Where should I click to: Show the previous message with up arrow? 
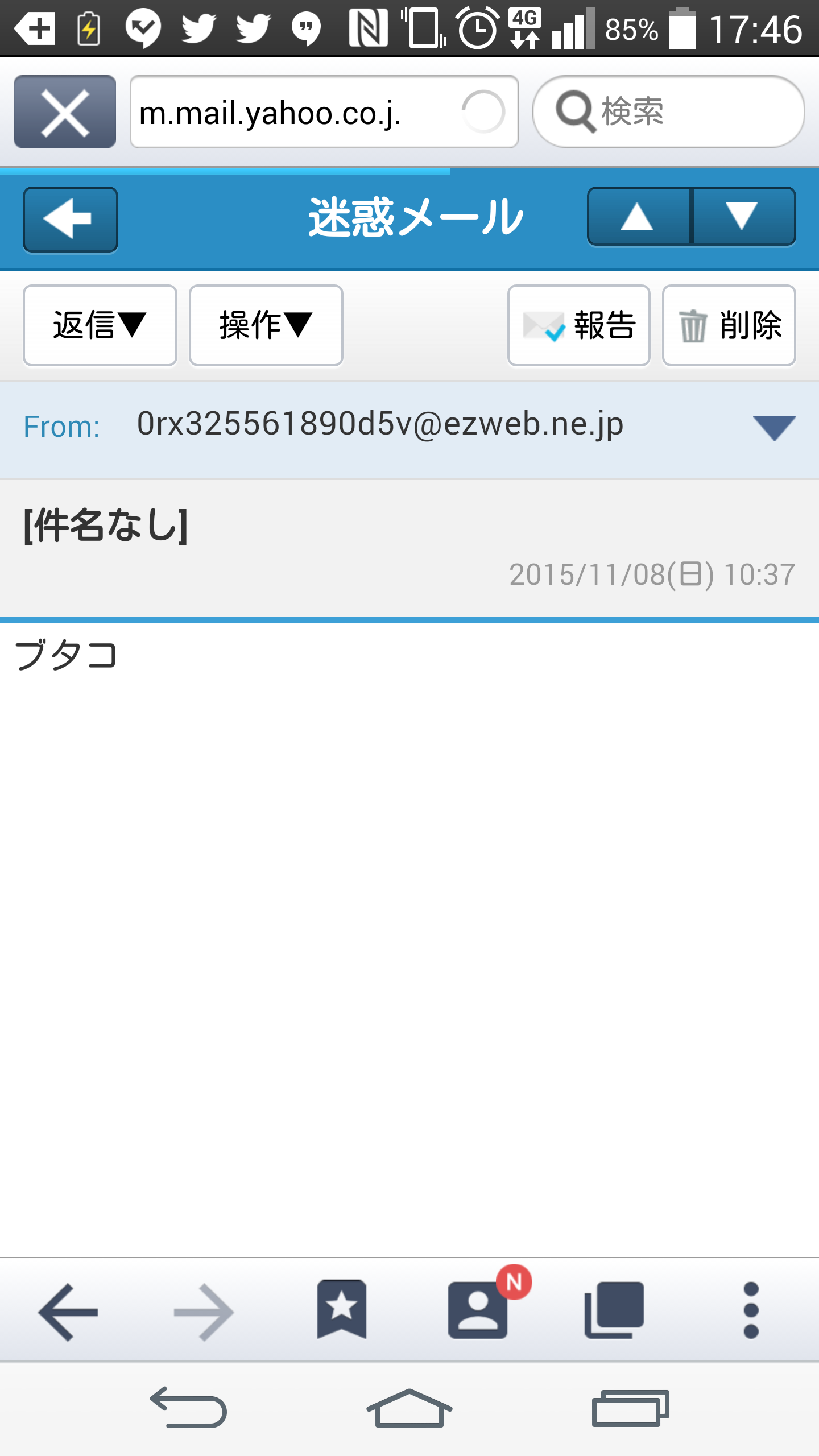point(638,217)
